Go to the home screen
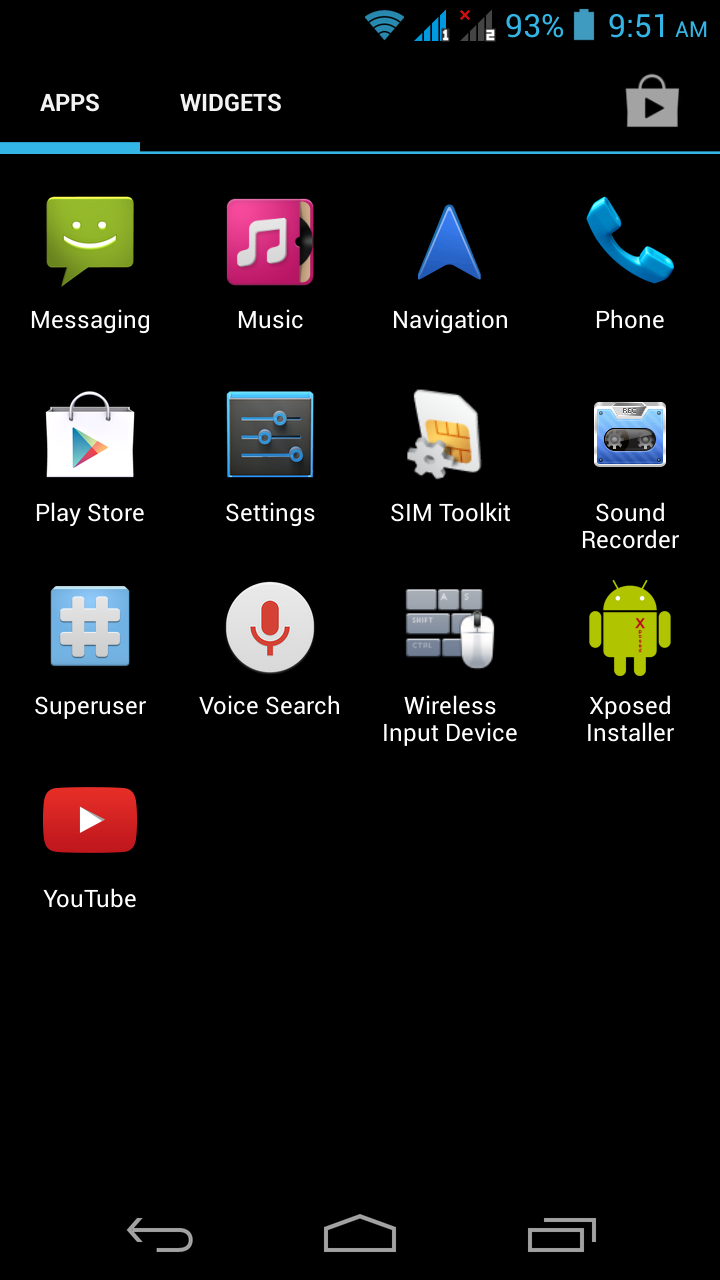The width and height of the screenshot is (720, 1280). [360, 1234]
